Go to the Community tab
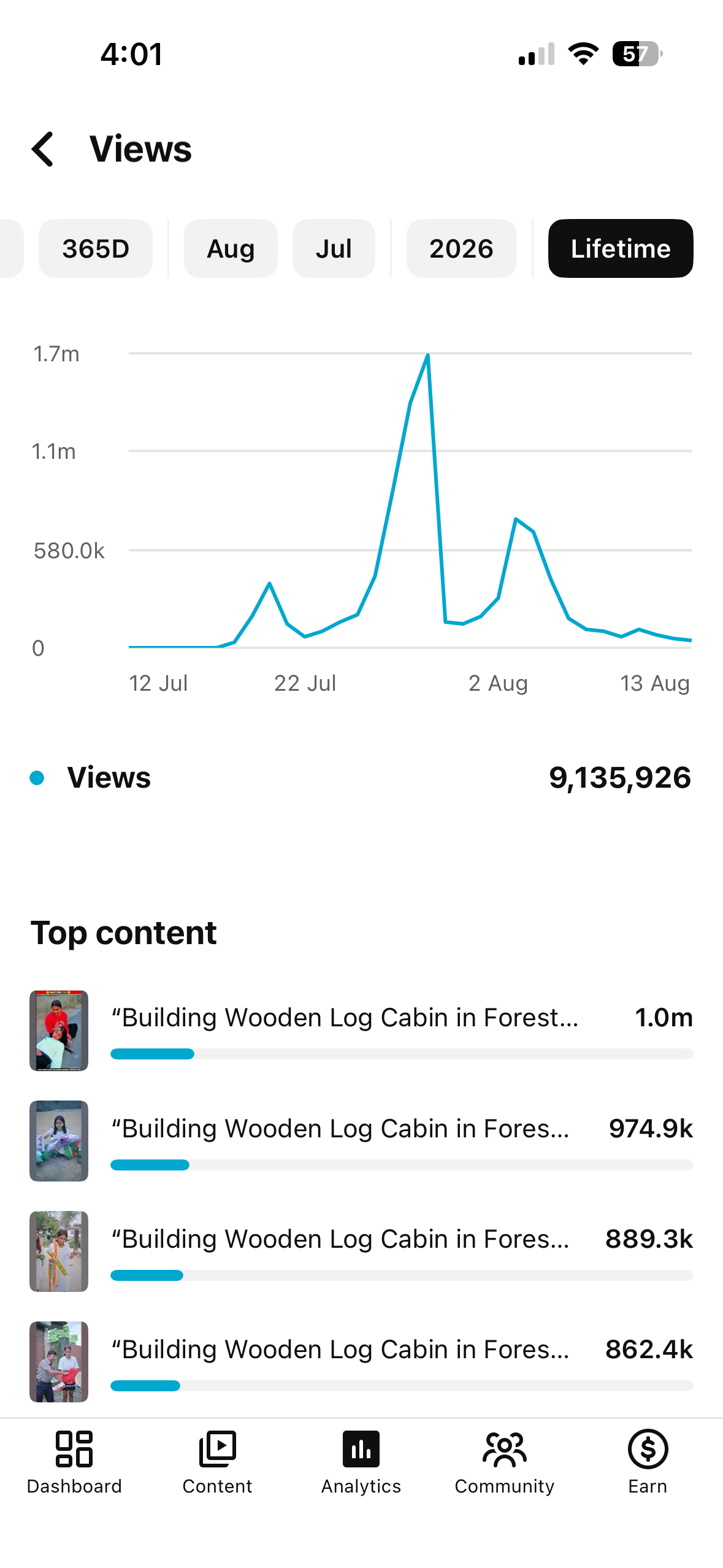Image resolution: width=723 pixels, height=1568 pixels. pos(505,1462)
